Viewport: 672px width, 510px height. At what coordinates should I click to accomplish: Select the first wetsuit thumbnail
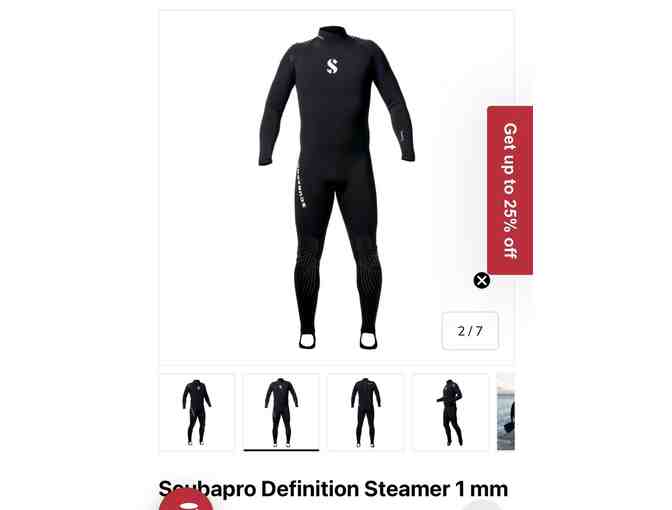(197, 412)
